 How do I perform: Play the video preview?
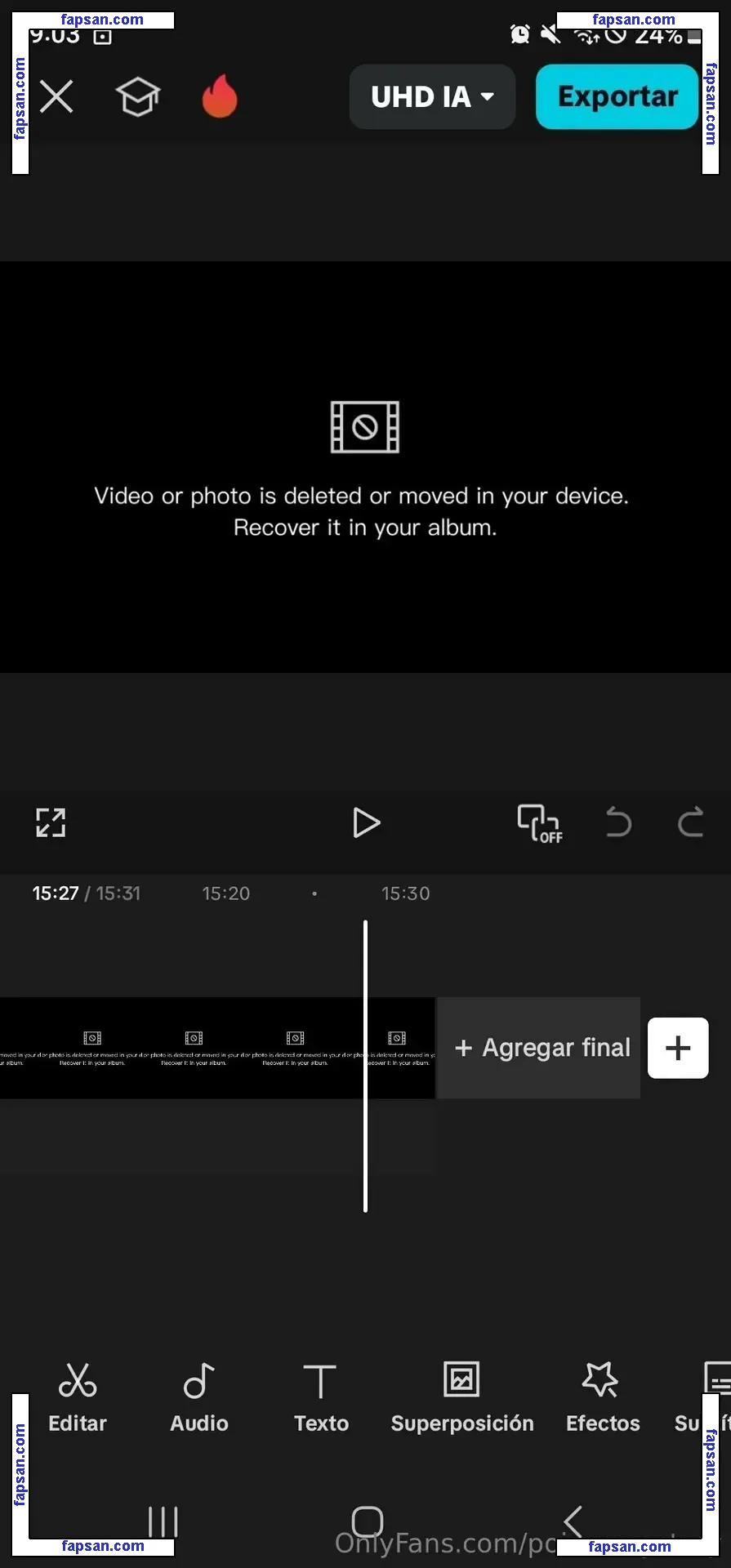[366, 822]
